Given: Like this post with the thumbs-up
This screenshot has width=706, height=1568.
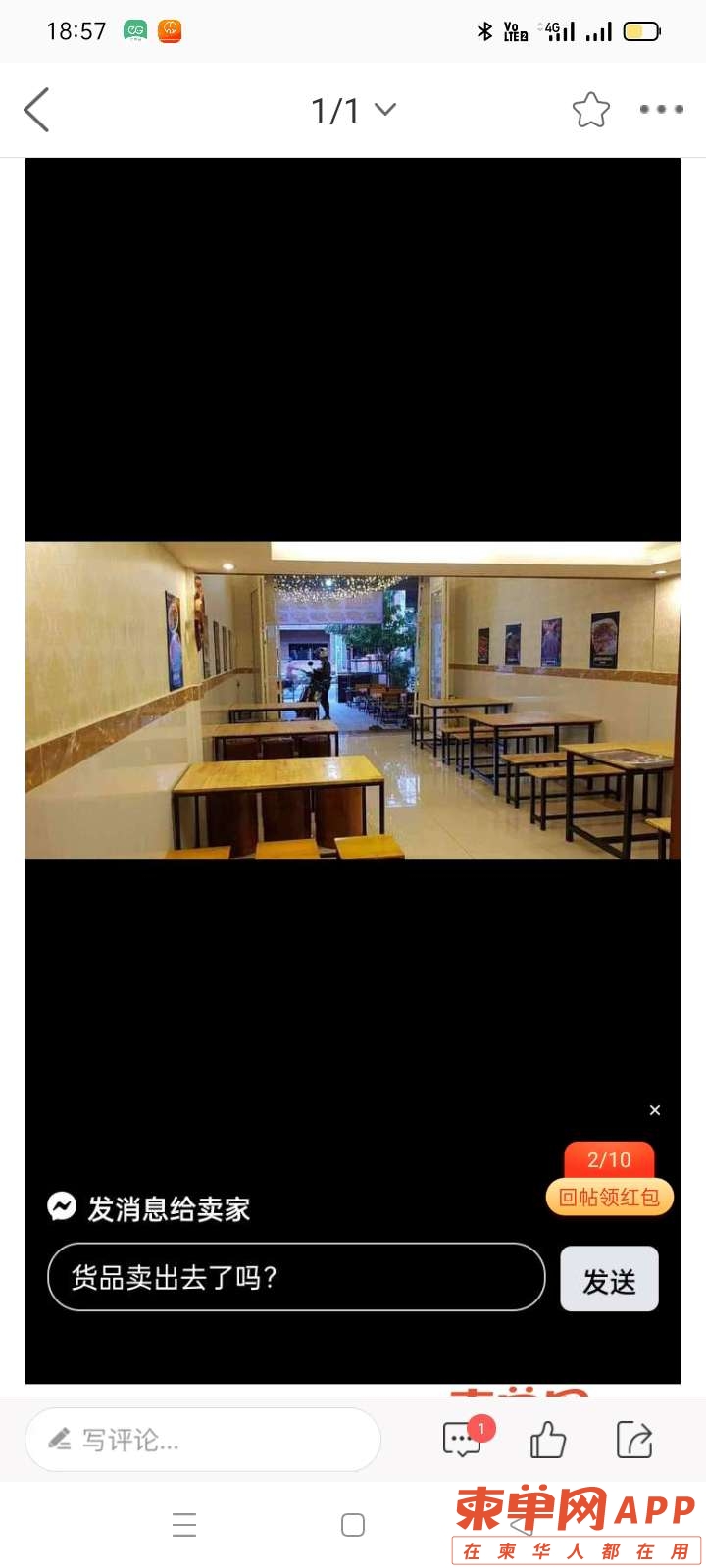Looking at the screenshot, I should tap(547, 1440).
